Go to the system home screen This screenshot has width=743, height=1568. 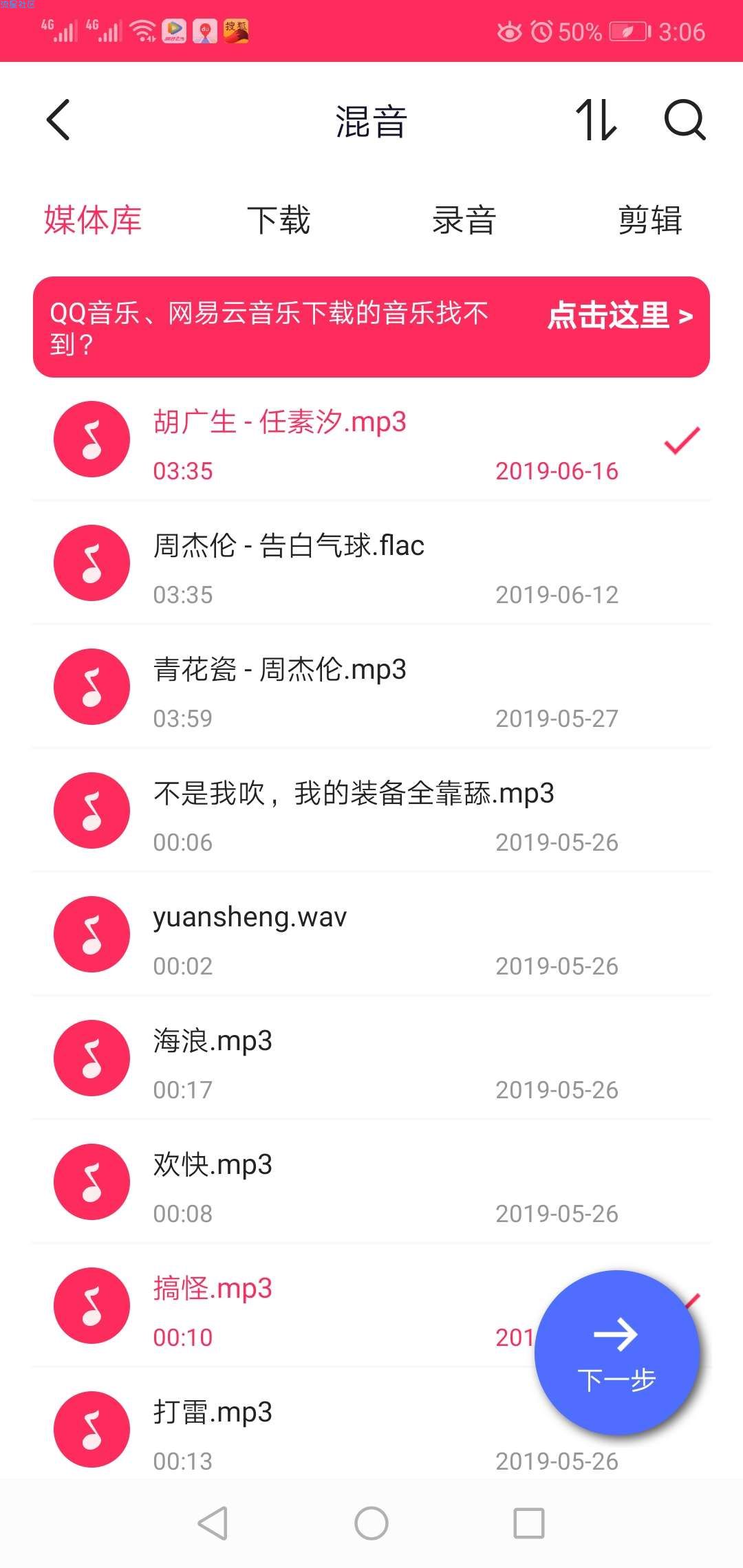click(371, 1523)
